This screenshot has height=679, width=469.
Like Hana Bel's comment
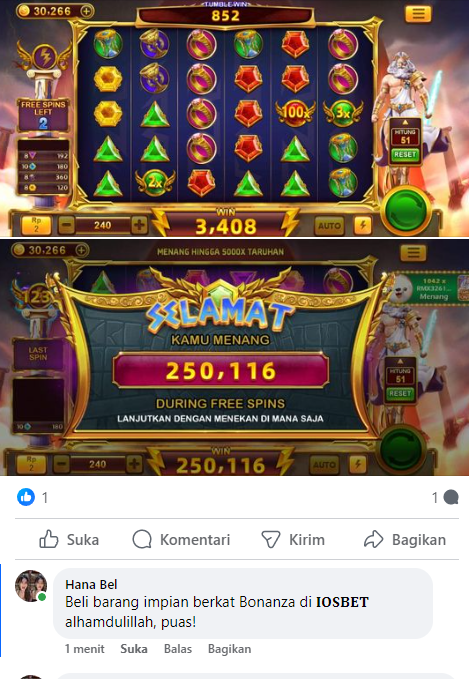(133, 649)
